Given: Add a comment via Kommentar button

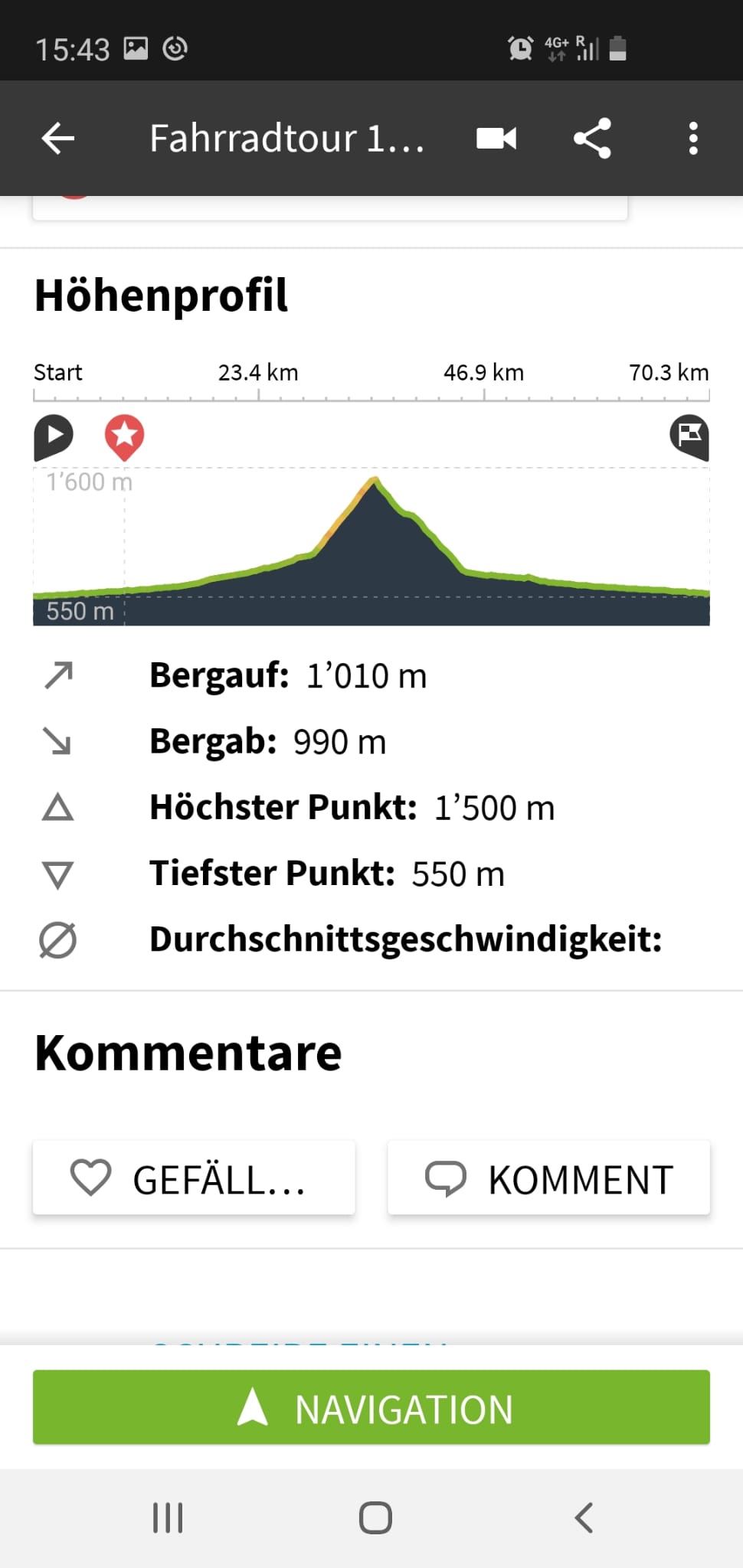Looking at the screenshot, I should click(548, 1178).
